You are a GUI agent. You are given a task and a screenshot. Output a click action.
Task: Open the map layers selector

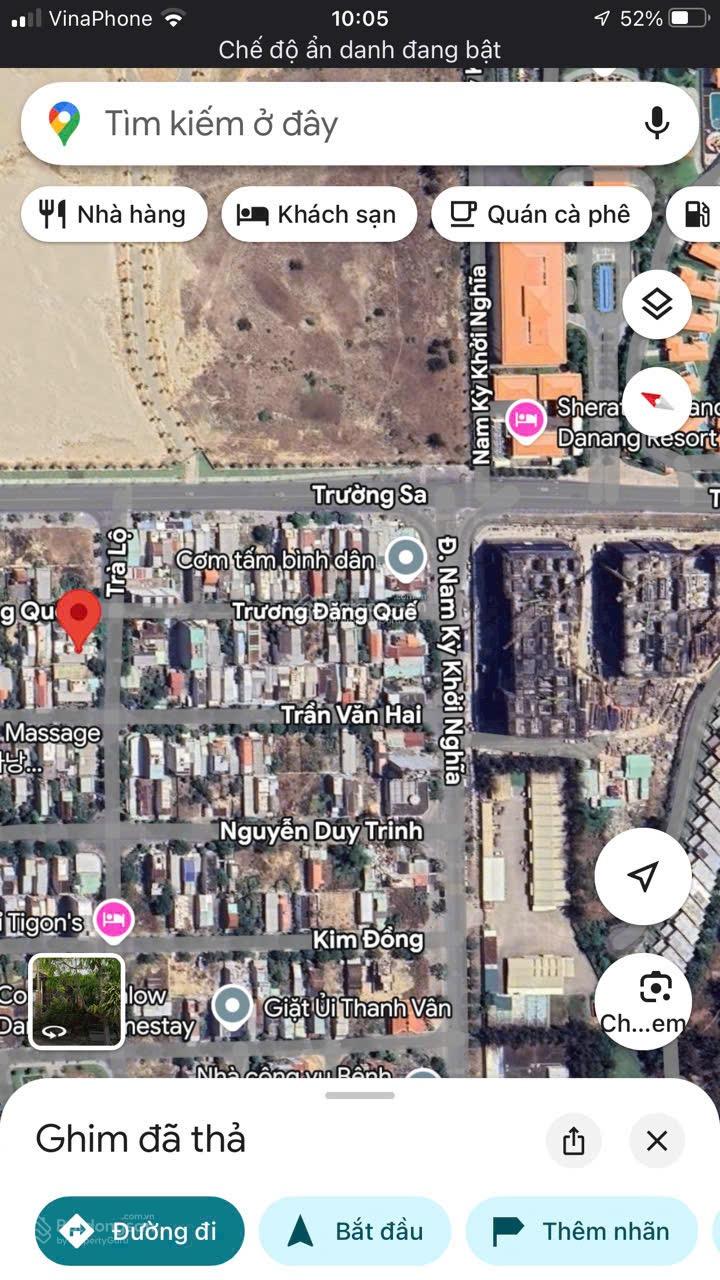coord(657,304)
